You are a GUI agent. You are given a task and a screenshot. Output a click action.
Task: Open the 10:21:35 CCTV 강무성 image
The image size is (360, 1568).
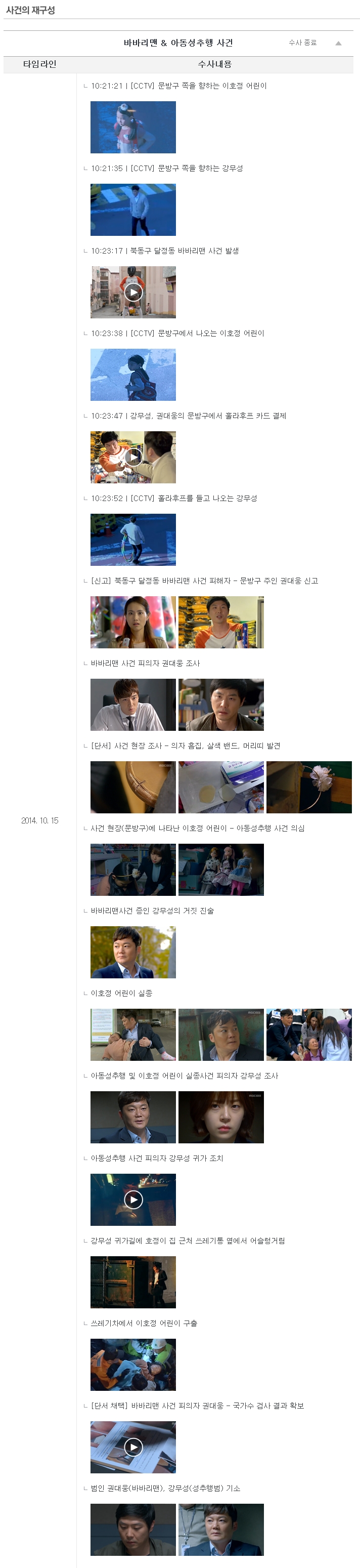(x=133, y=210)
